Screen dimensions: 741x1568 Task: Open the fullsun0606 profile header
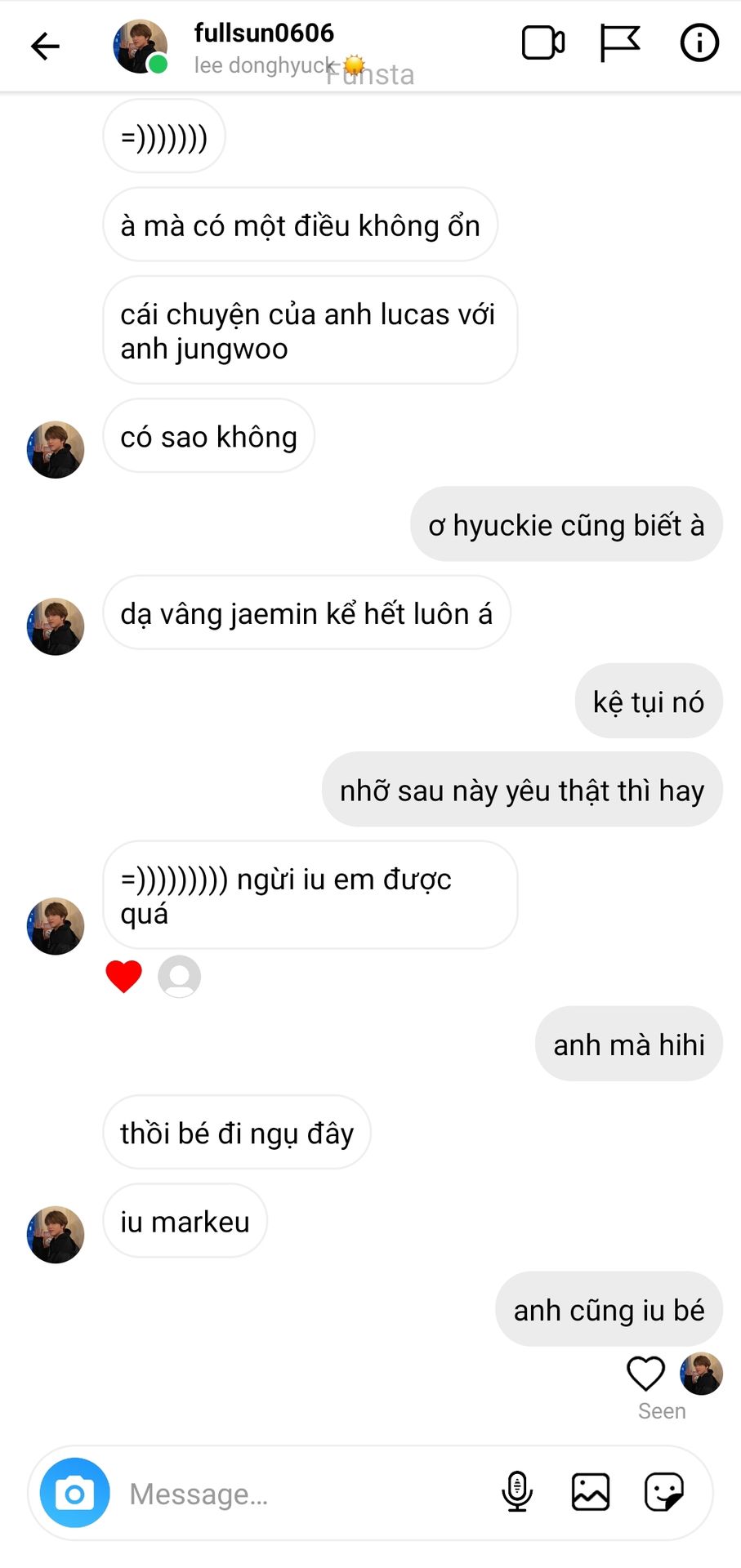264,47
